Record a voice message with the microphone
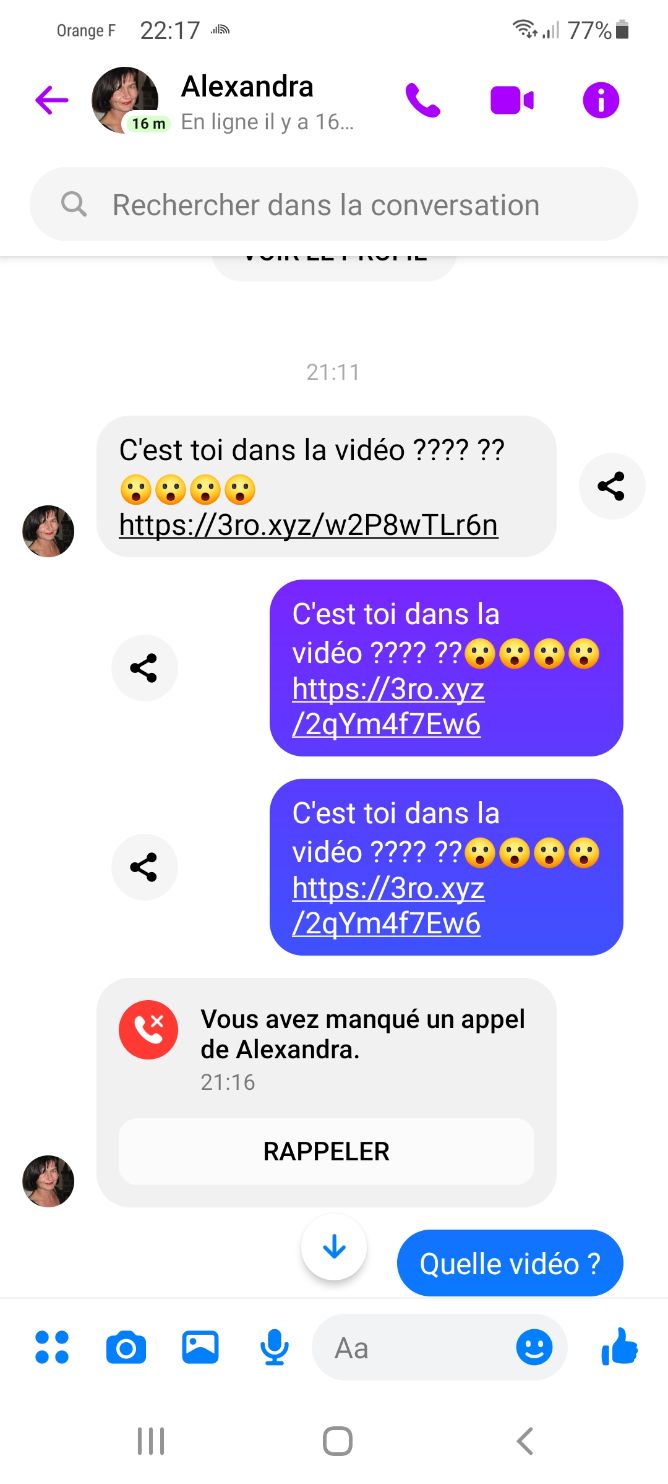Screen dimensions: 668x1484 click(x=274, y=1348)
